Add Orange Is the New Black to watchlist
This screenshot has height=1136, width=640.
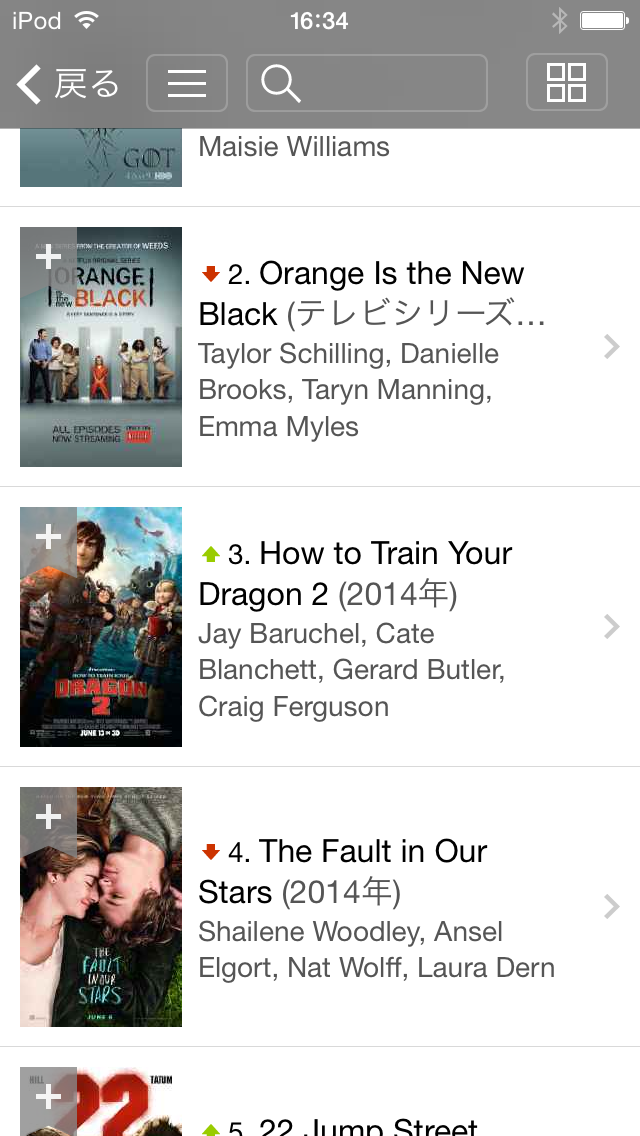[48, 257]
